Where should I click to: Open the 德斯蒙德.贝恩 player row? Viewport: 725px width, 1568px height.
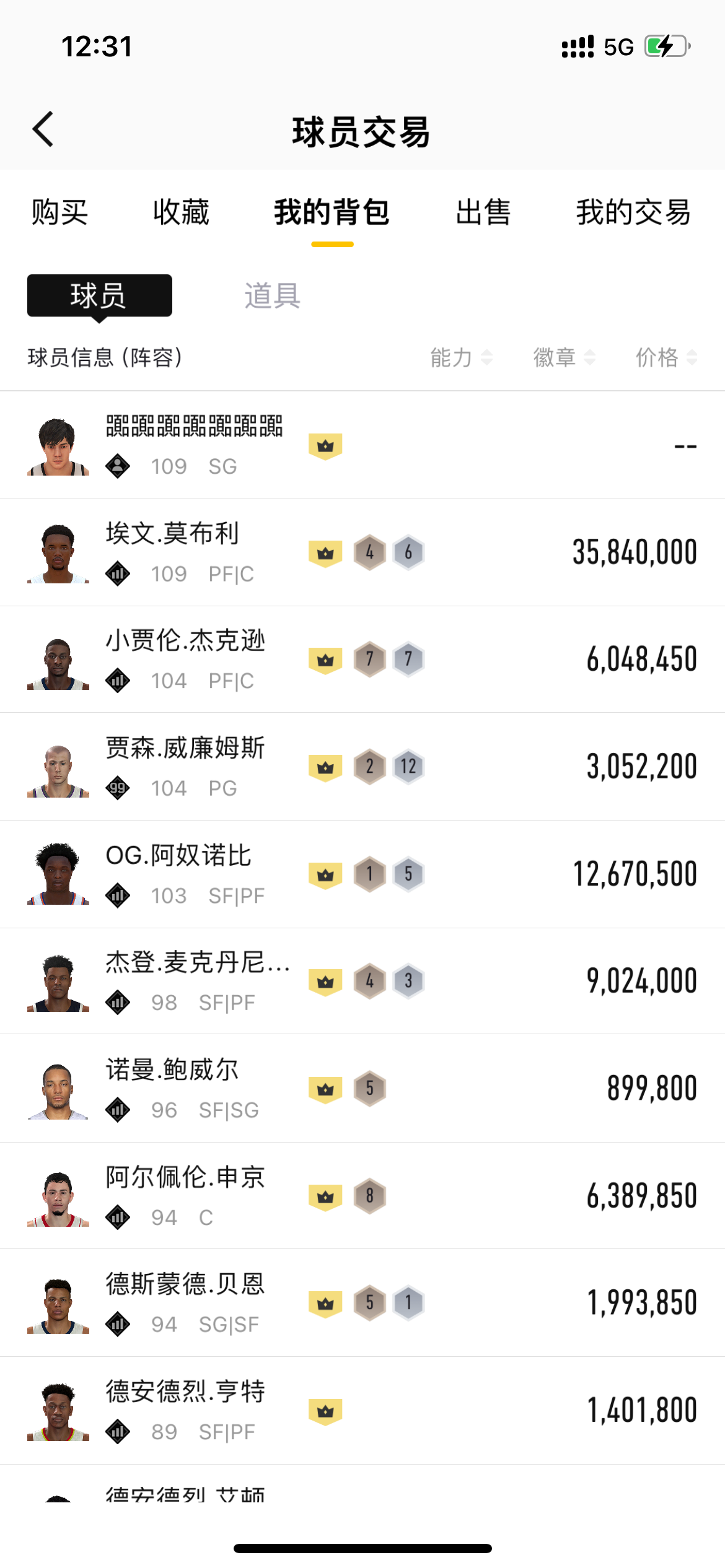362,1303
